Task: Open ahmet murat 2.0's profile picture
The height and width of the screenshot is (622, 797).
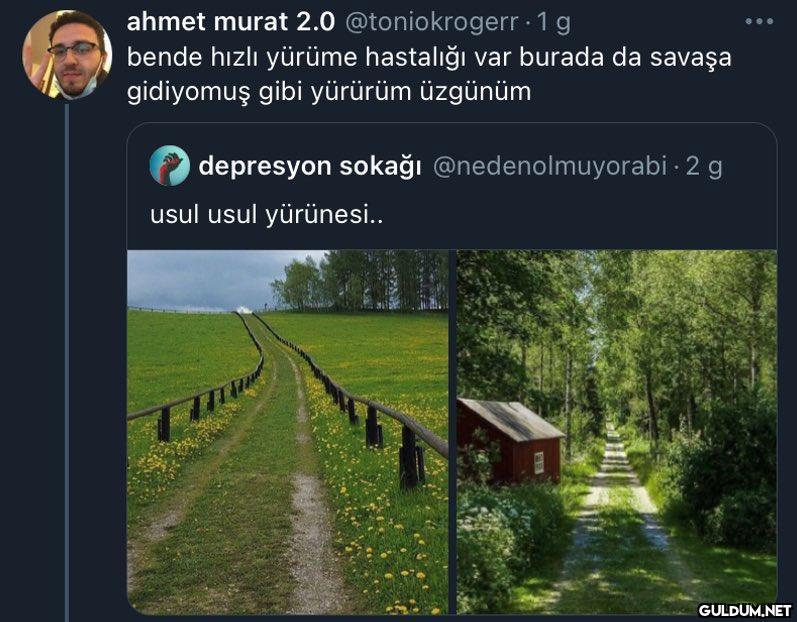Action: (66, 55)
